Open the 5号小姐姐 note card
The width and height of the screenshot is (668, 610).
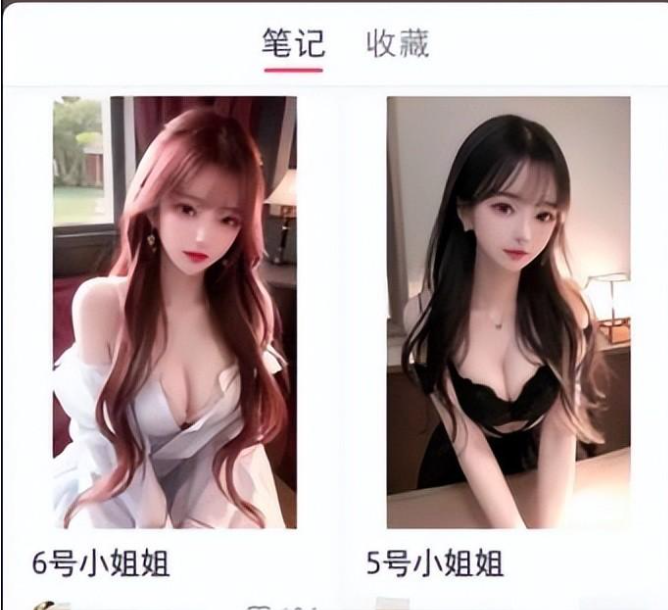click(x=508, y=312)
